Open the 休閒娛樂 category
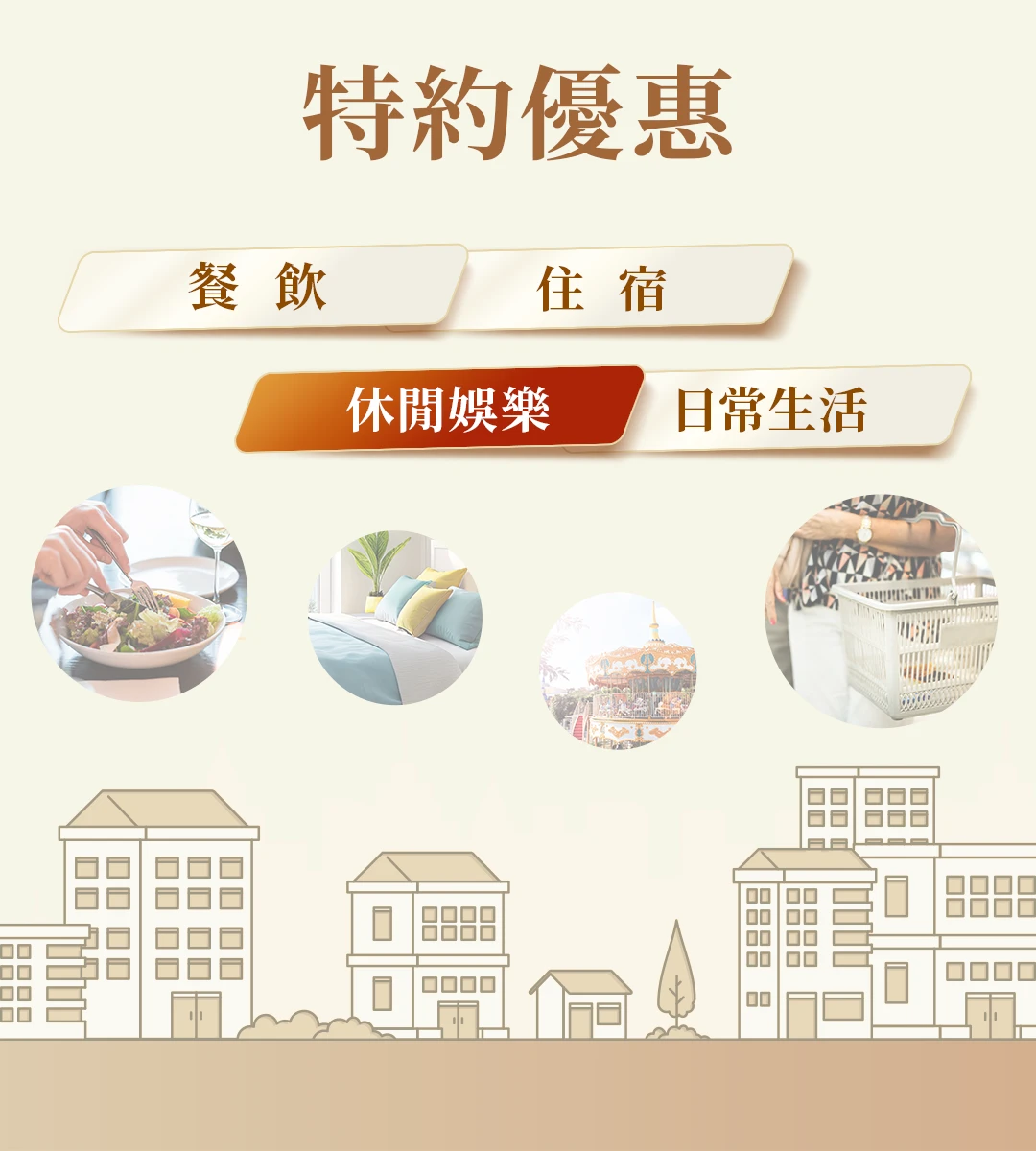Viewport: 1036px width, 1151px height. (441, 410)
